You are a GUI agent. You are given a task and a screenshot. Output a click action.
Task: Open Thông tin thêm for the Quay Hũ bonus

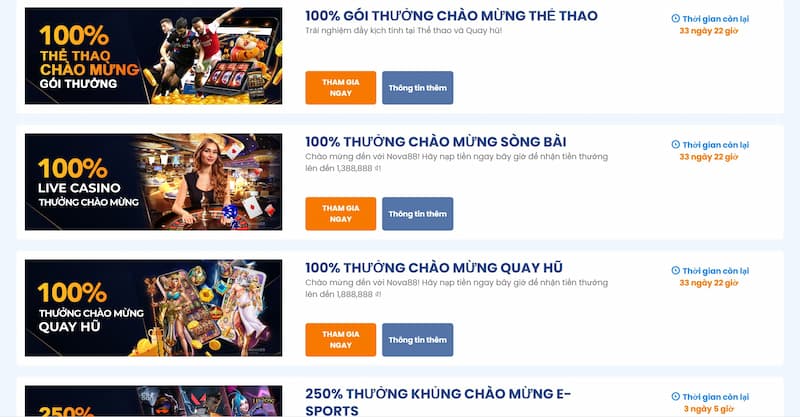coord(417,339)
